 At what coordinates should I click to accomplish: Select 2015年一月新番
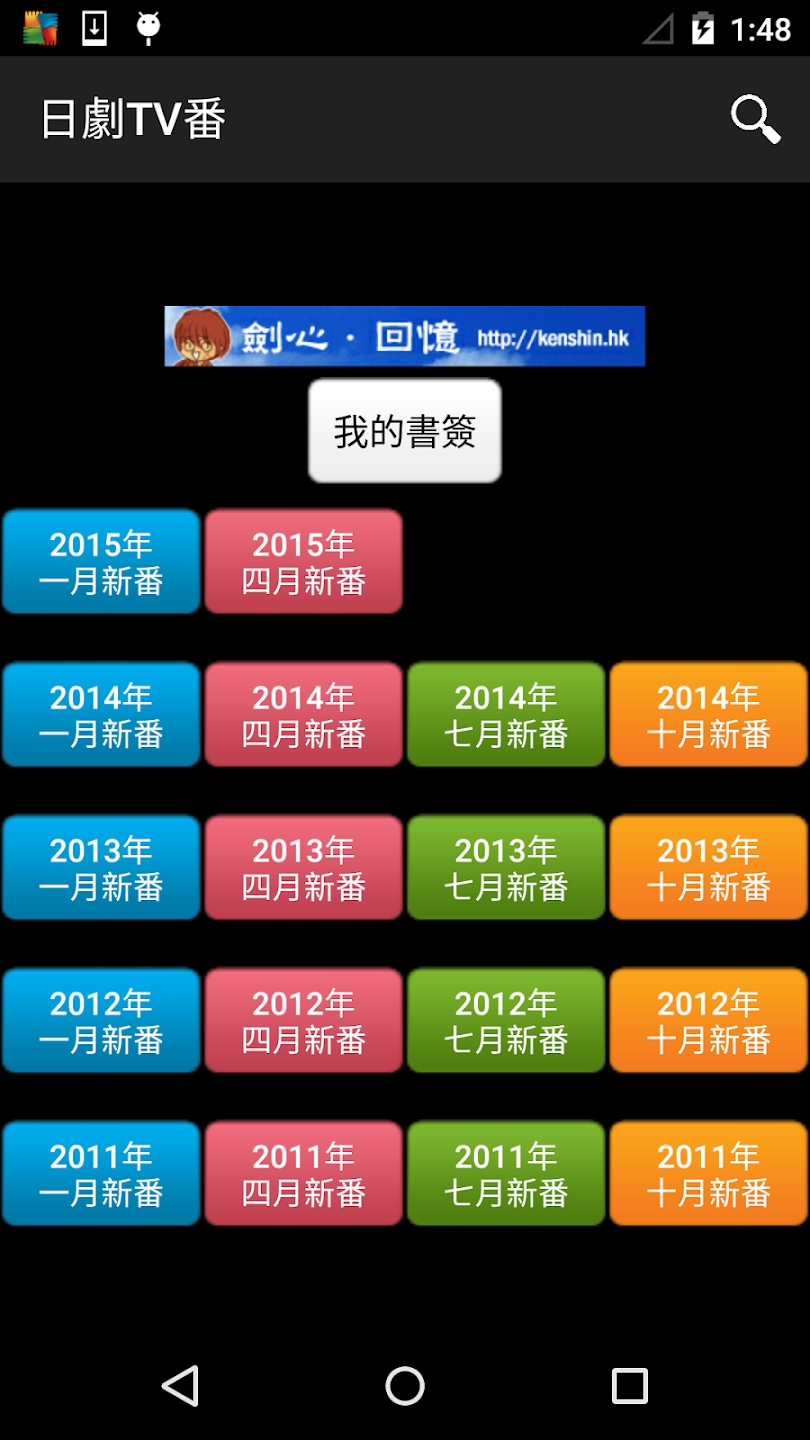click(99, 561)
